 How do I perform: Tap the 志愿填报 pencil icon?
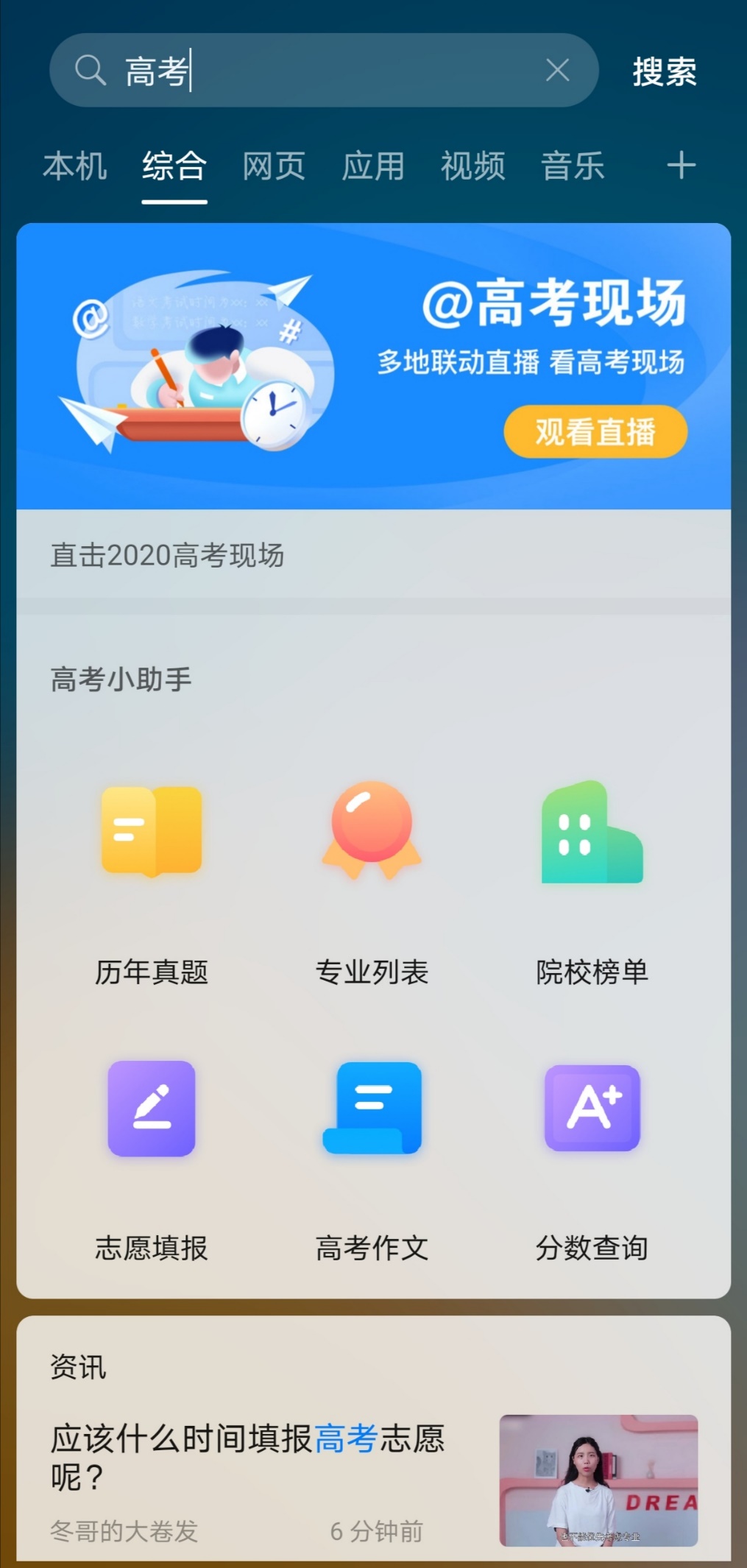[151, 1108]
